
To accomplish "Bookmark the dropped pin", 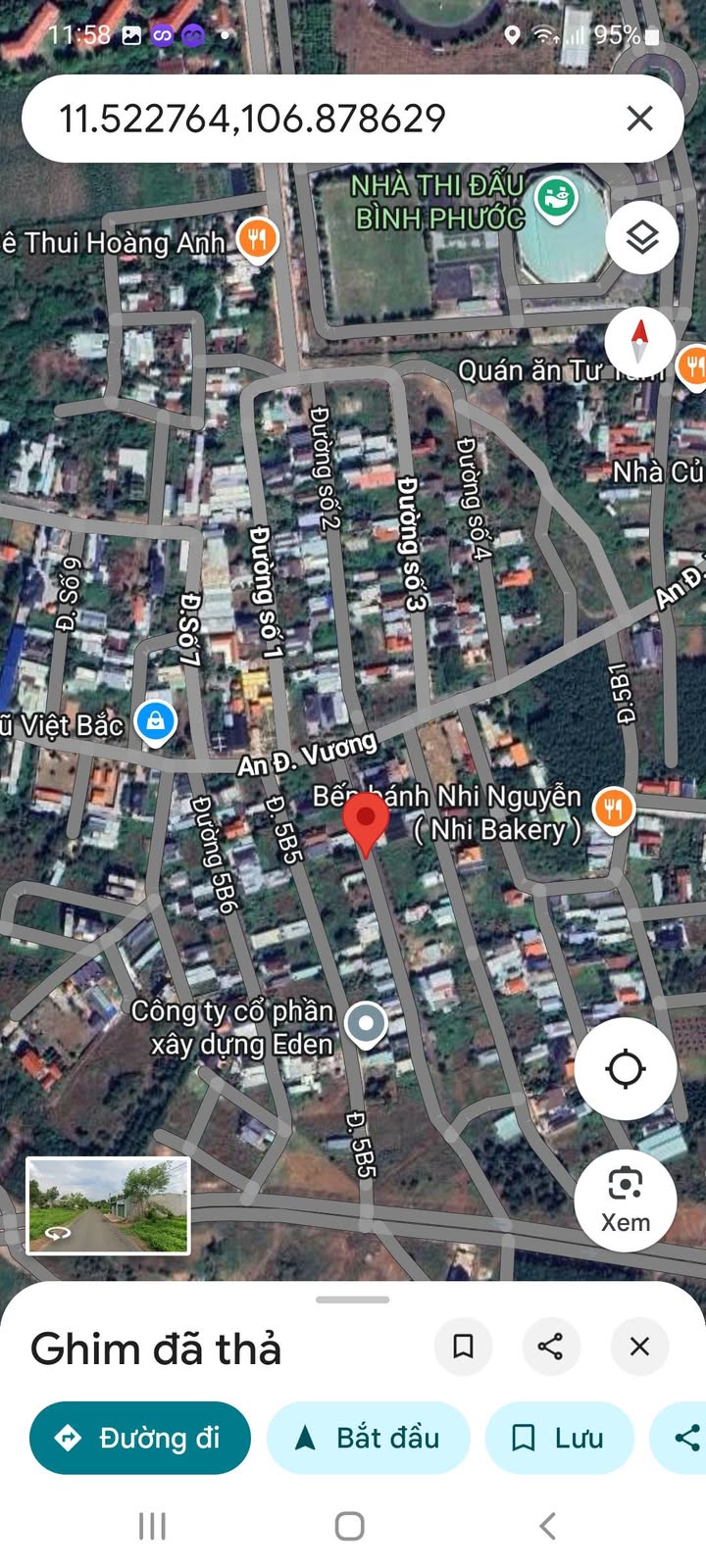I will point(463,1347).
